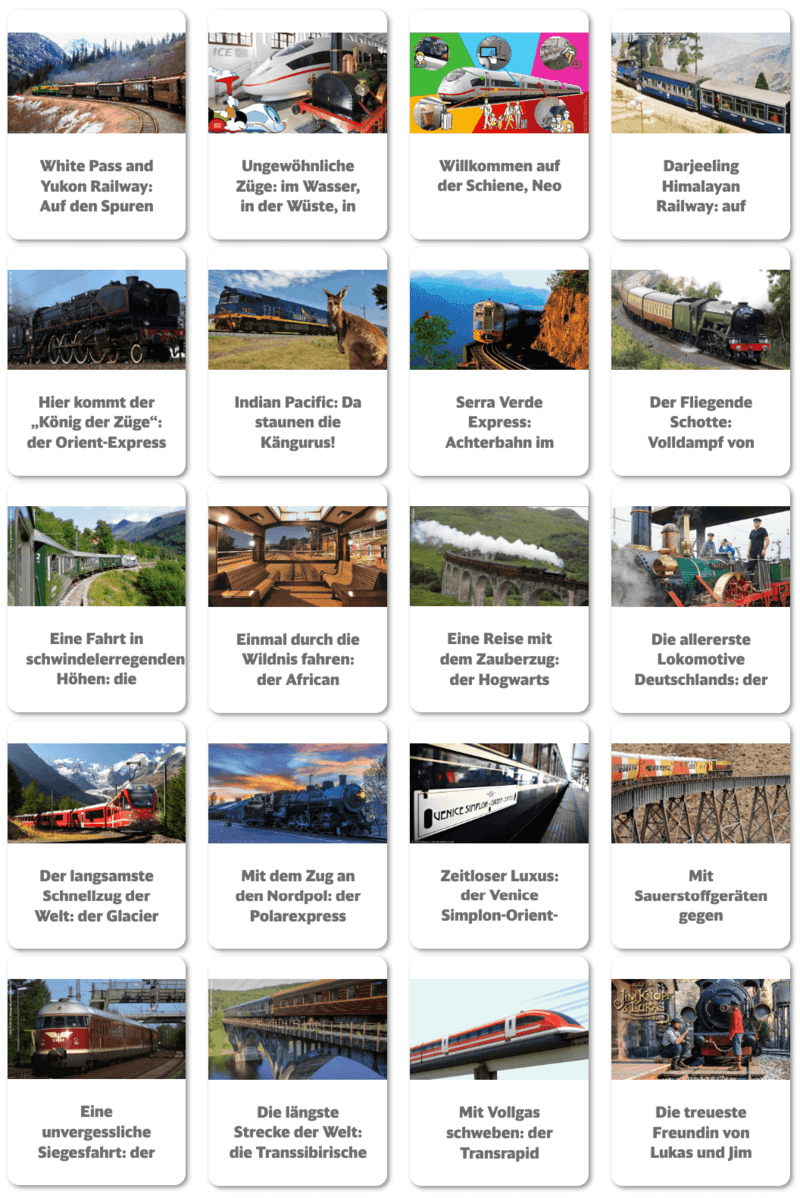Open Eine Fahrt in schwindelerregenden Höhen card
Image resolution: width=800 pixels, height=1198 pixels.
(x=97, y=598)
